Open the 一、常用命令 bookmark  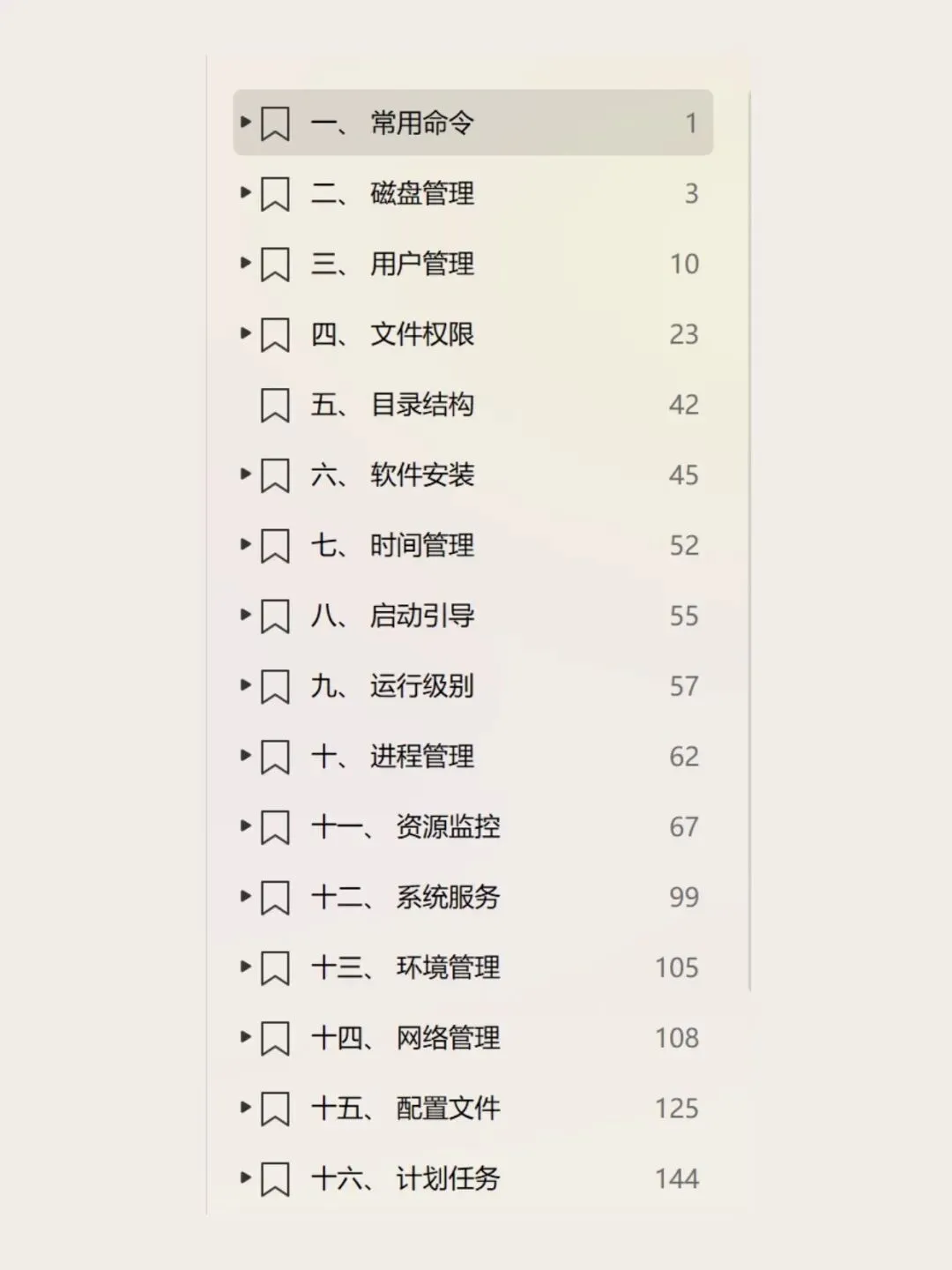pos(472,123)
